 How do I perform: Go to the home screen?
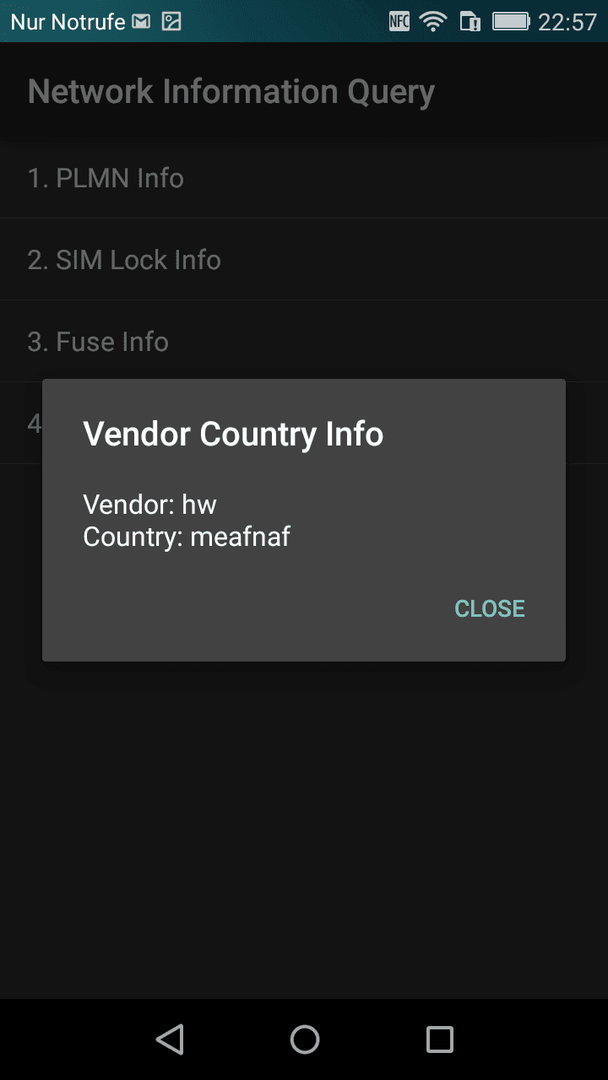click(x=304, y=1039)
